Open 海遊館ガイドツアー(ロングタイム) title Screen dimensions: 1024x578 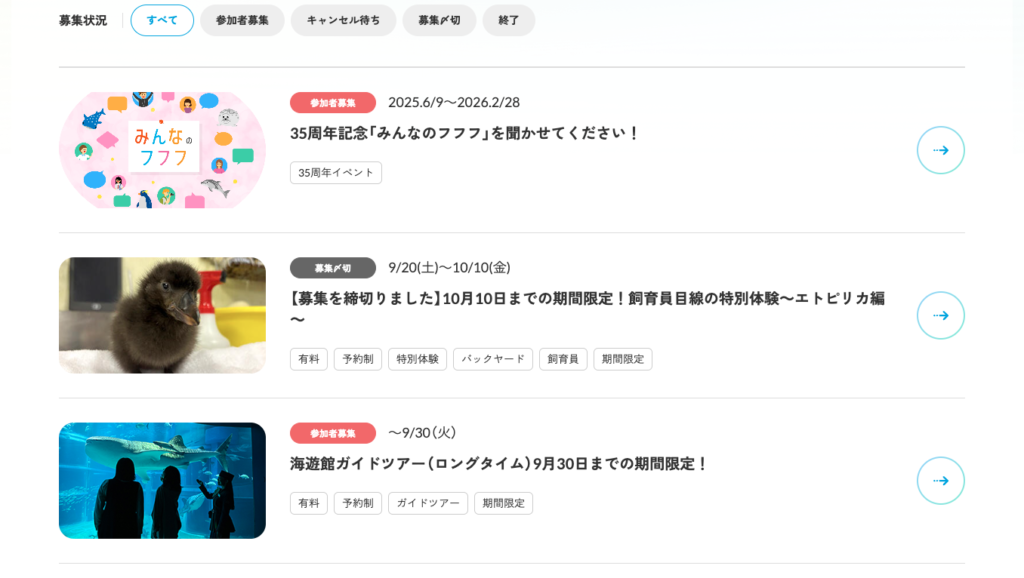(x=499, y=464)
